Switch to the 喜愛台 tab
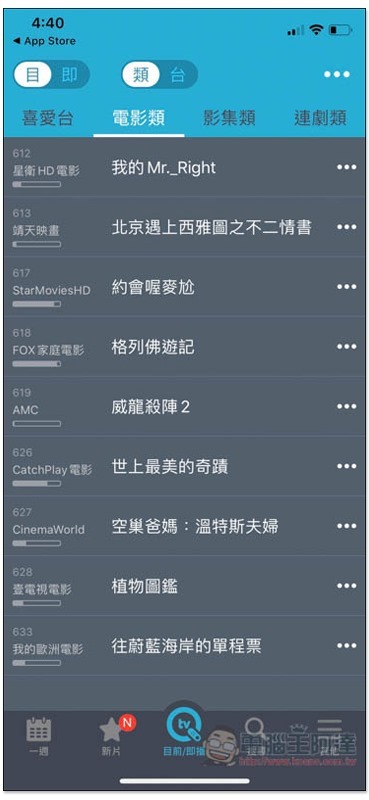Image resolution: width=369 pixels, height=800 pixels. coord(47,118)
